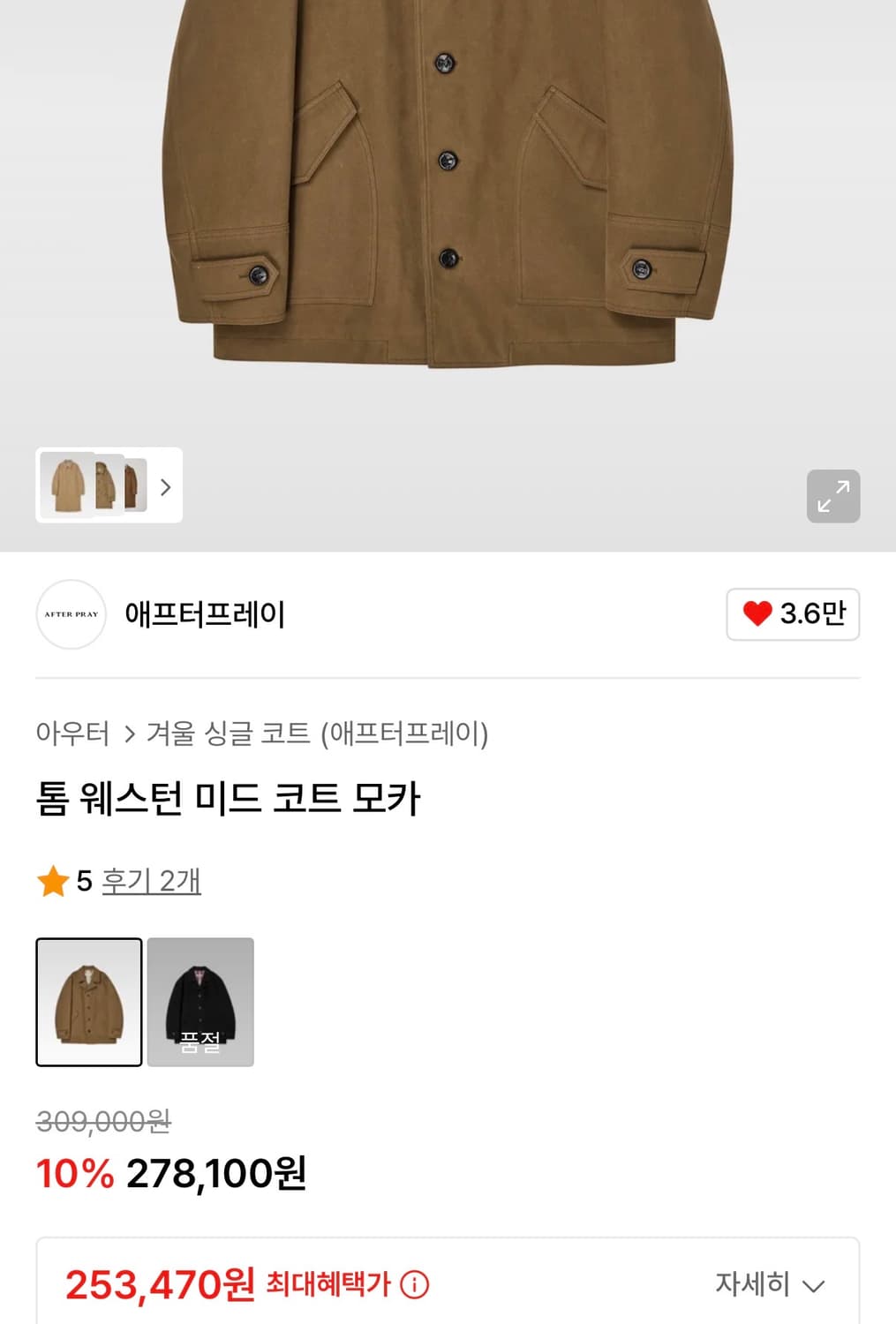Tap the heart icon to like the brand
Image resolution: width=896 pixels, height=1324 pixels.
coord(759,614)
